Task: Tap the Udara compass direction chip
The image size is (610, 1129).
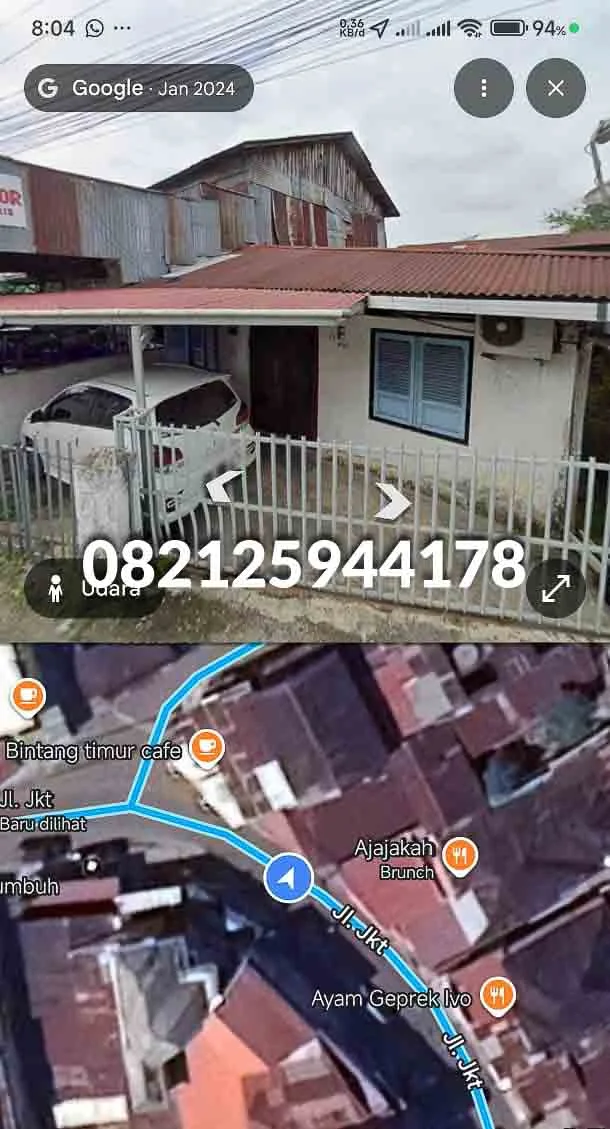Action: click(x=93, y=589)
